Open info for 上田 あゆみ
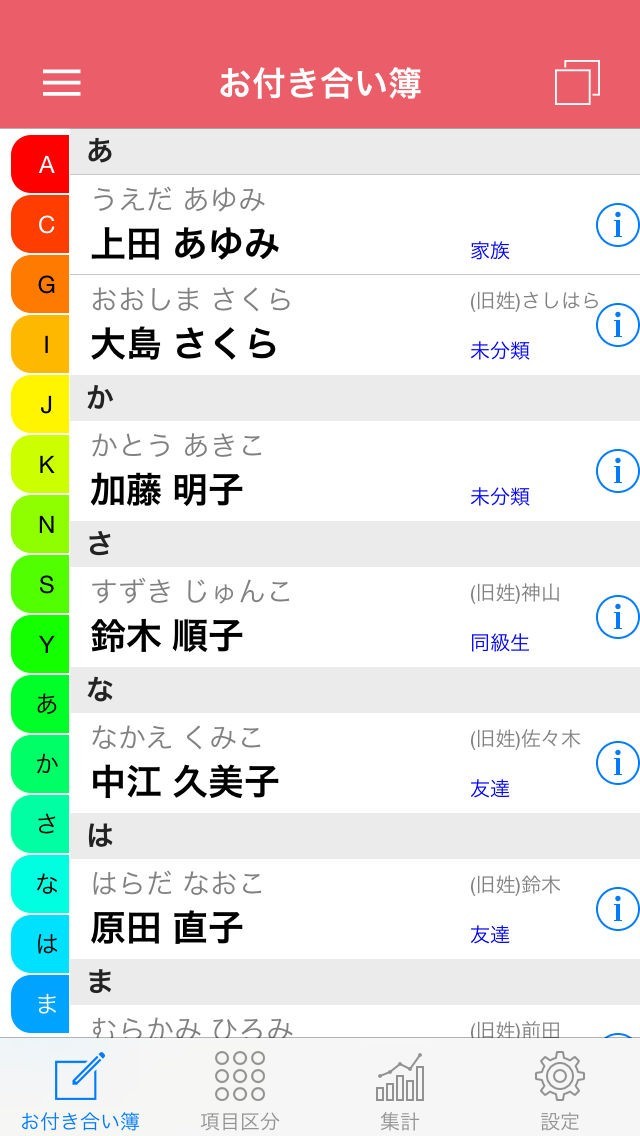 click(617, 225)
